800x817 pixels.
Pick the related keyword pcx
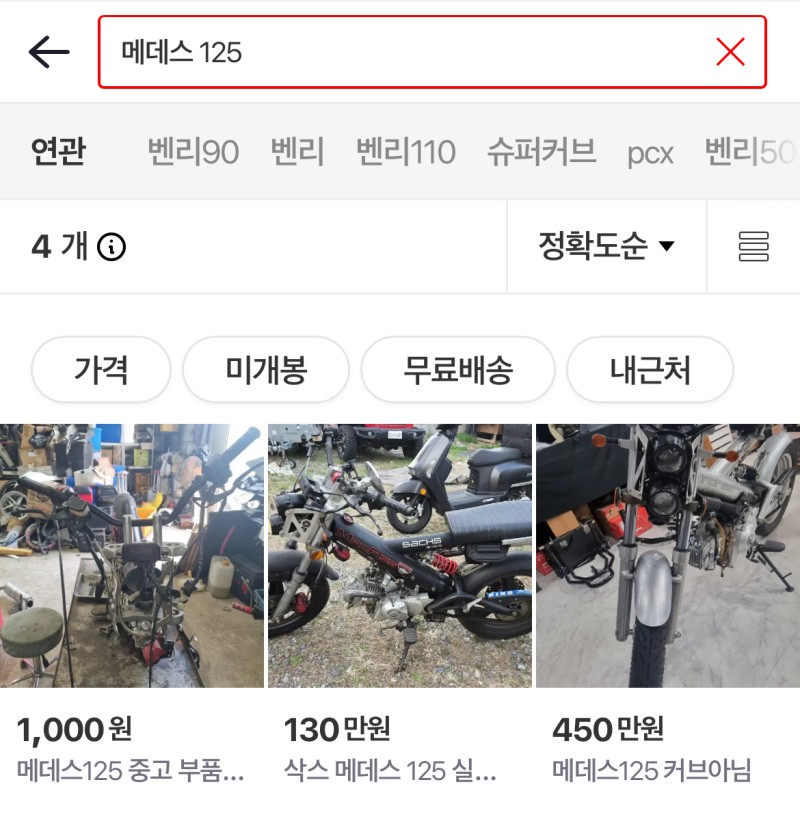[x=650, y=153]
